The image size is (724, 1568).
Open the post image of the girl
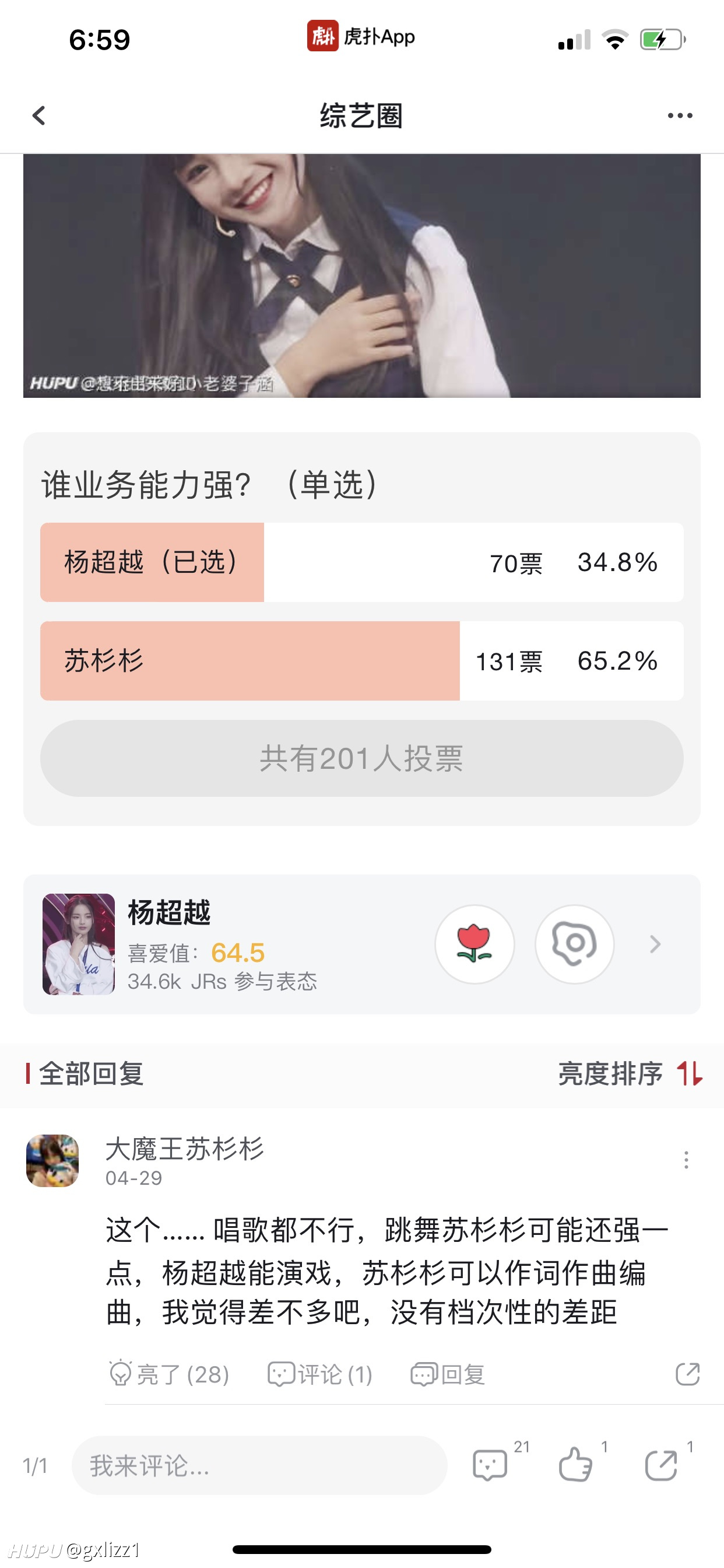(361, 275)
